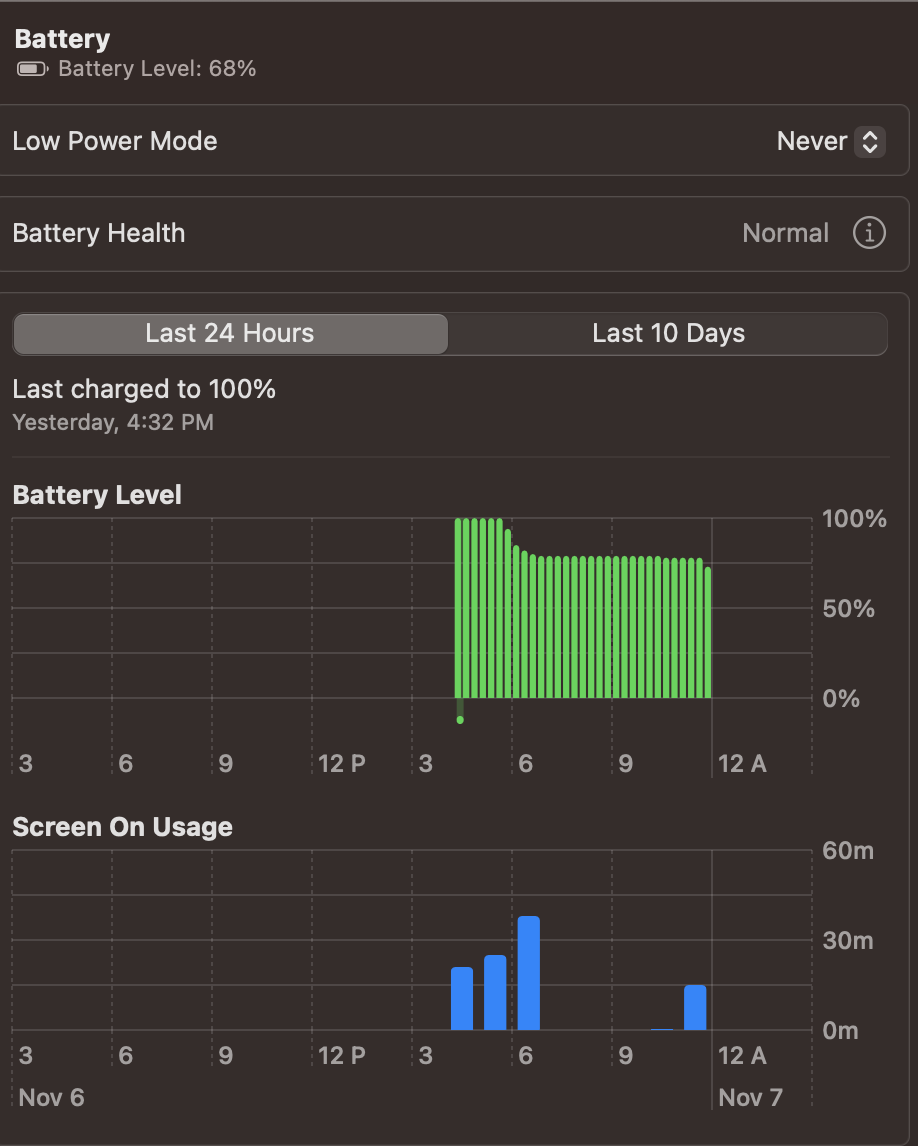The height and width of the screenshot is (1146, 918).
Task: Switch to the Last 10 Days tab
Action: [x=668, y=334]
